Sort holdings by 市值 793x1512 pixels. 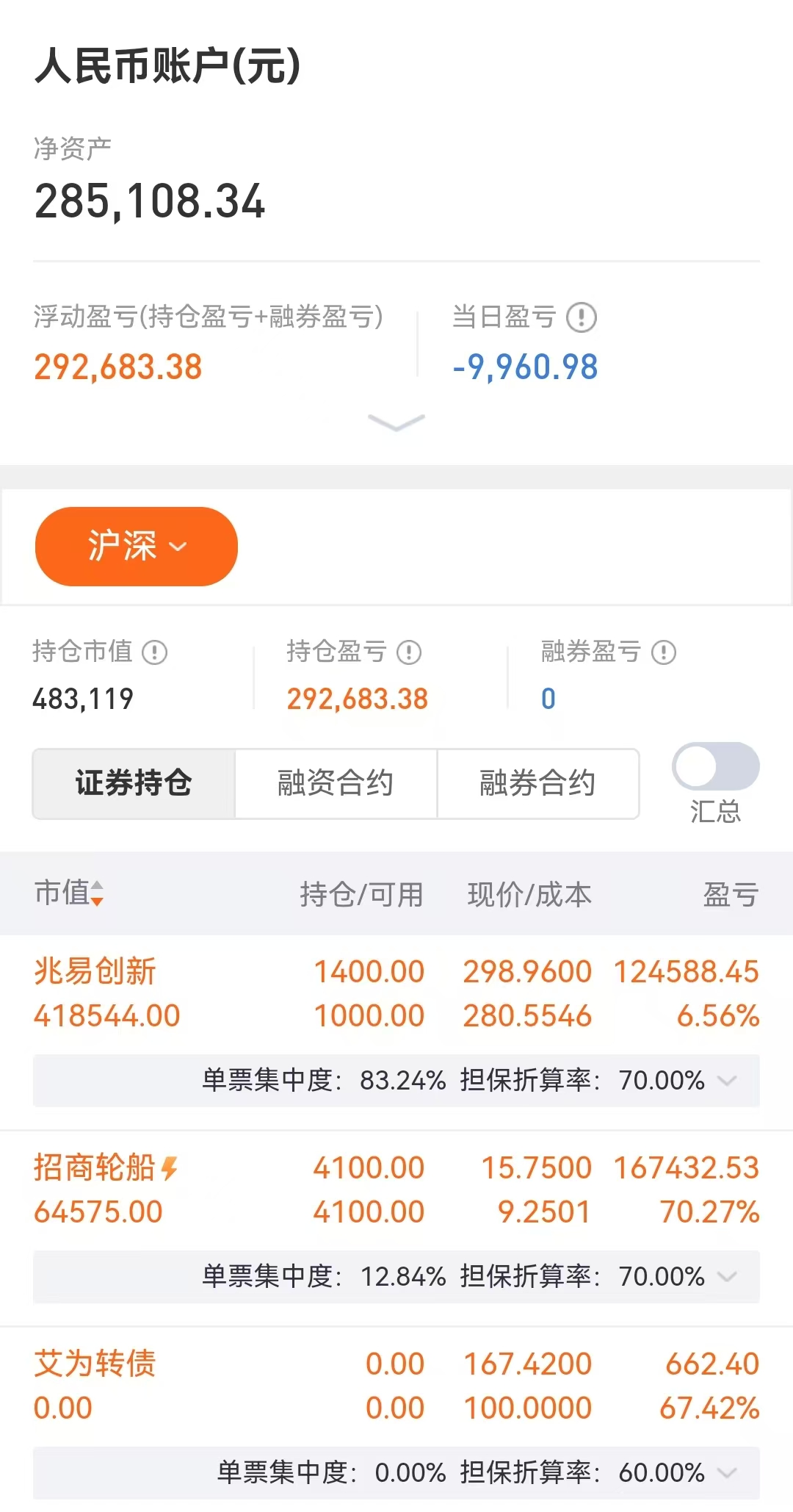click(x=69, y=893)
